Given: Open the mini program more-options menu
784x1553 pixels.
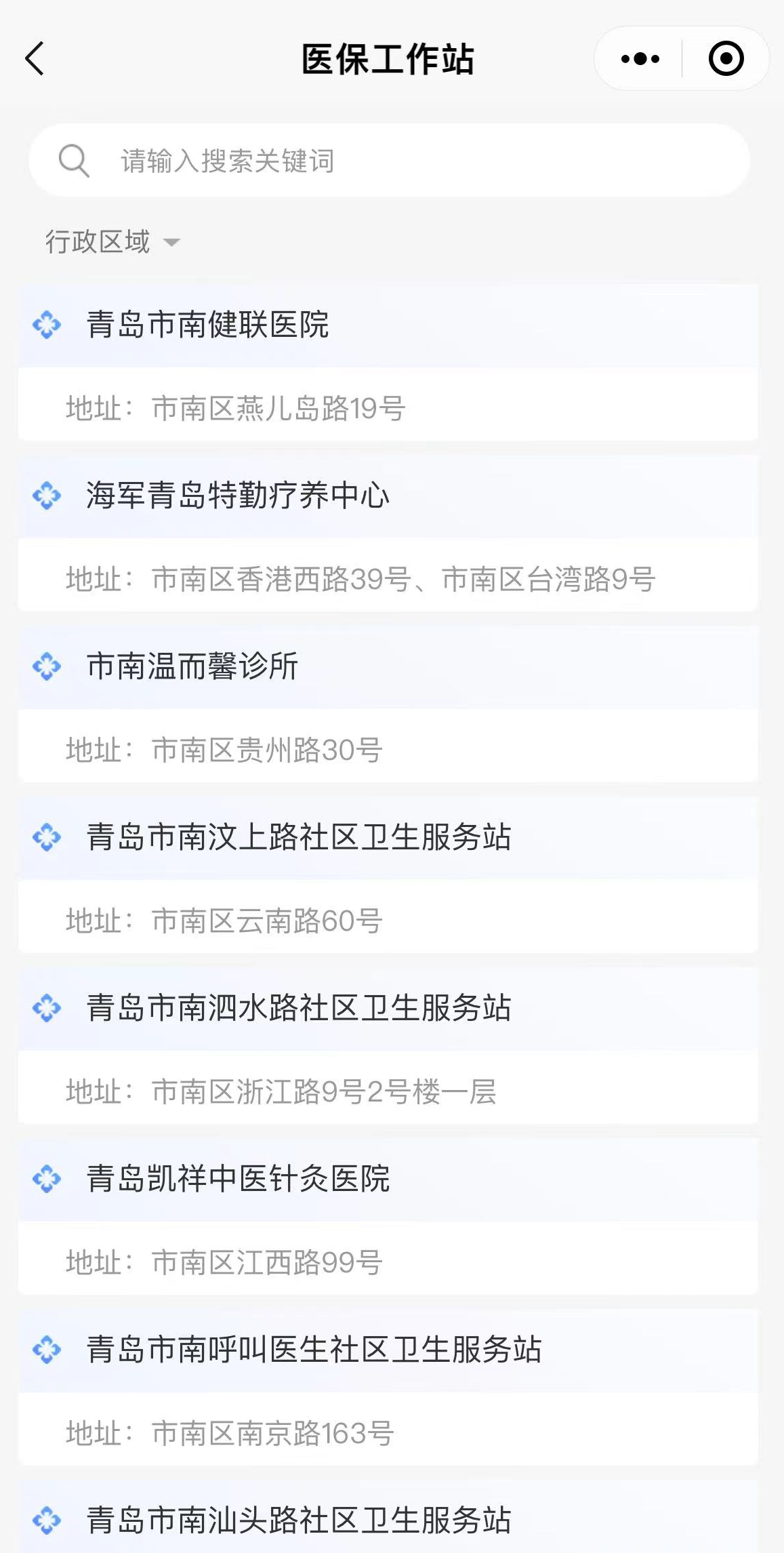Looking at the screenshot, I should (640, 59).
